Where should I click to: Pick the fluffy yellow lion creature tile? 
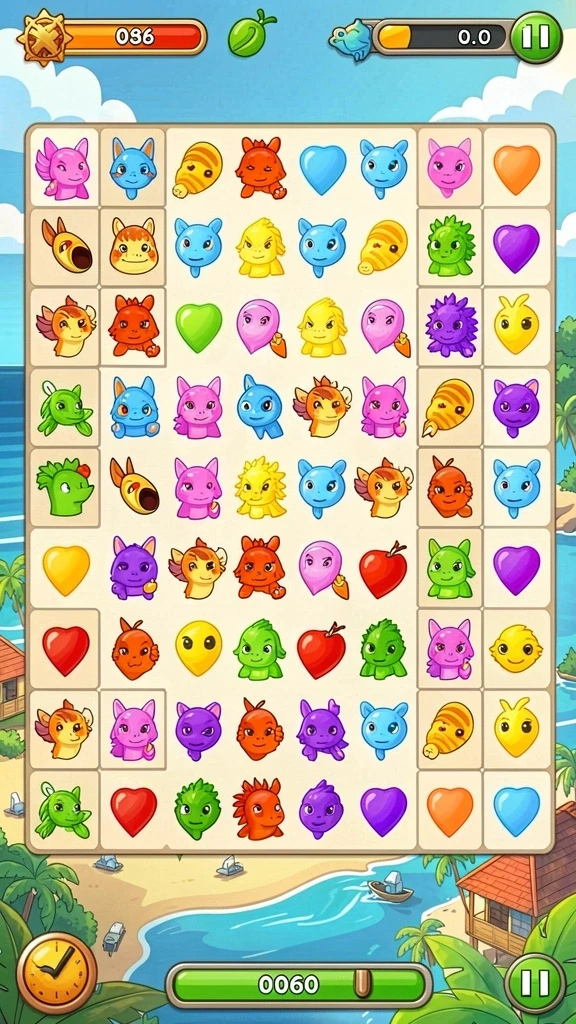[x=261, y=487]
